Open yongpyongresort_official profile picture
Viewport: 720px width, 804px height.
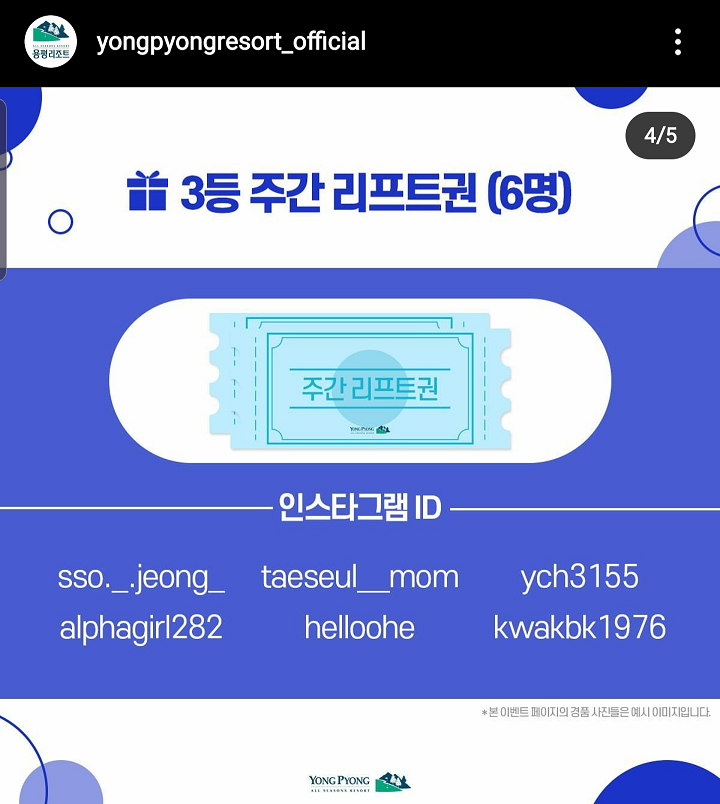tap(49, 42)
